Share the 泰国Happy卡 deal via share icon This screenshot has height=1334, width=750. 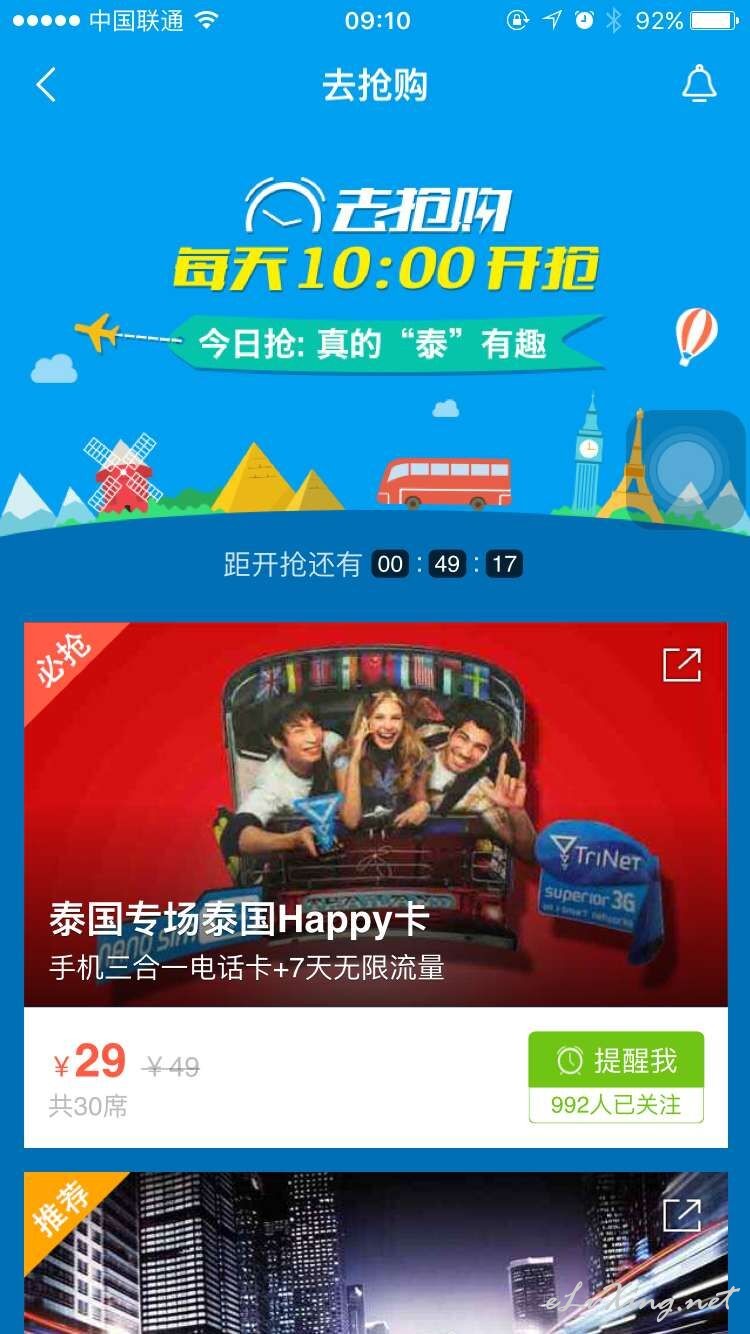[x=682, y=665]
